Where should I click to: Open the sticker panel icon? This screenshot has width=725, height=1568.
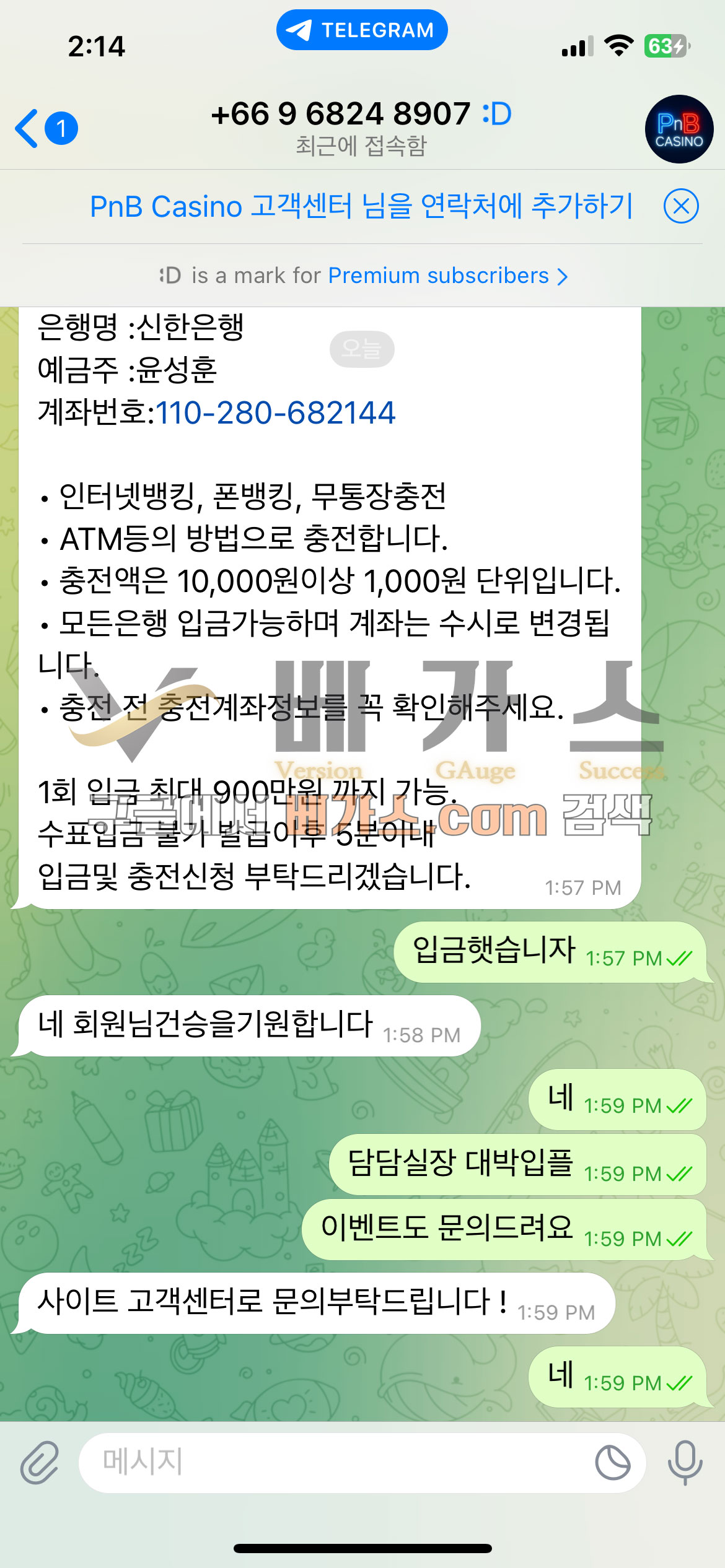pyautogui.click(x=612, y=1463)
